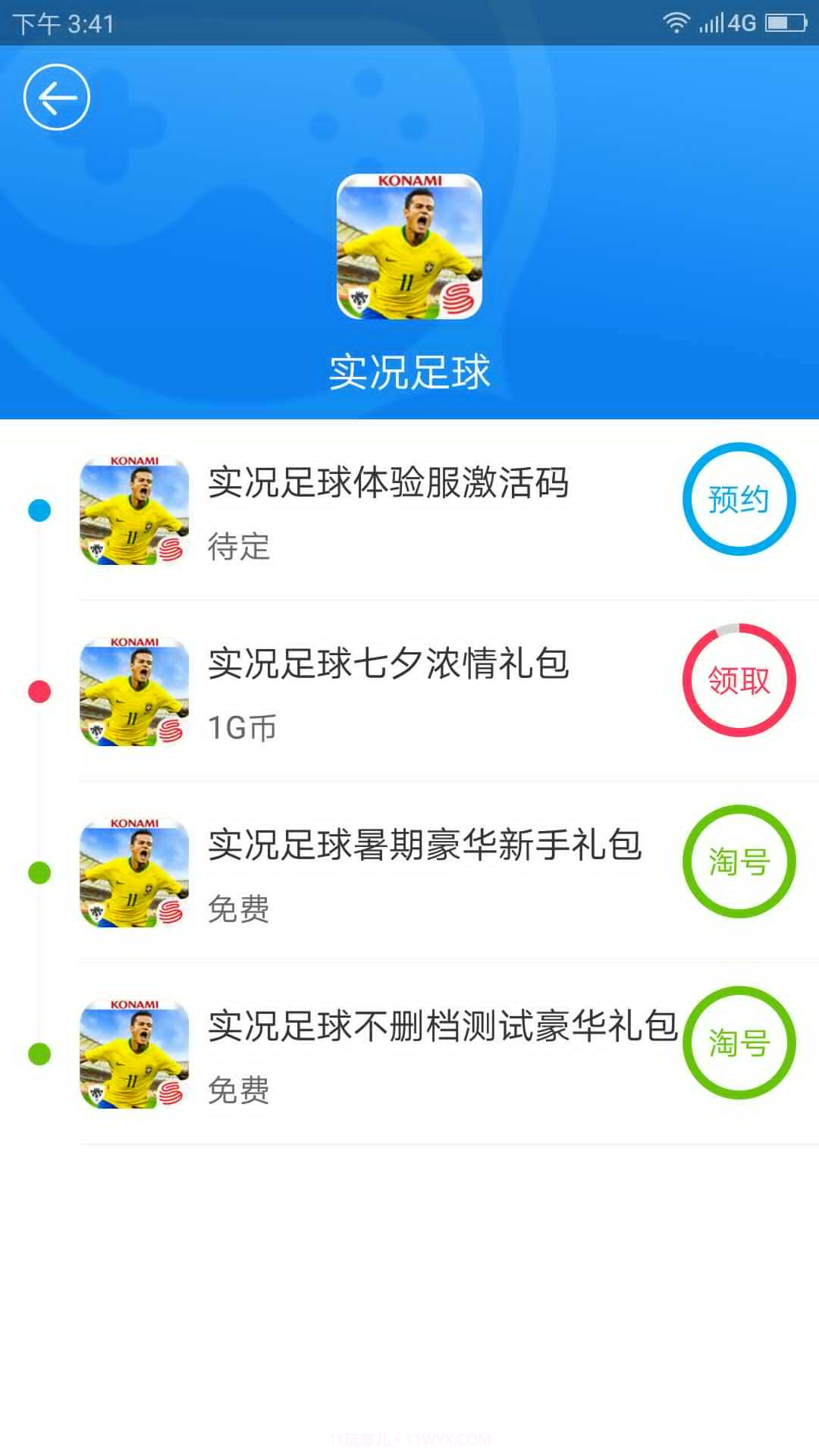
Task: Click 淘号 for 暑期豪华新手礼包
Action: click(x=739, y=861)
